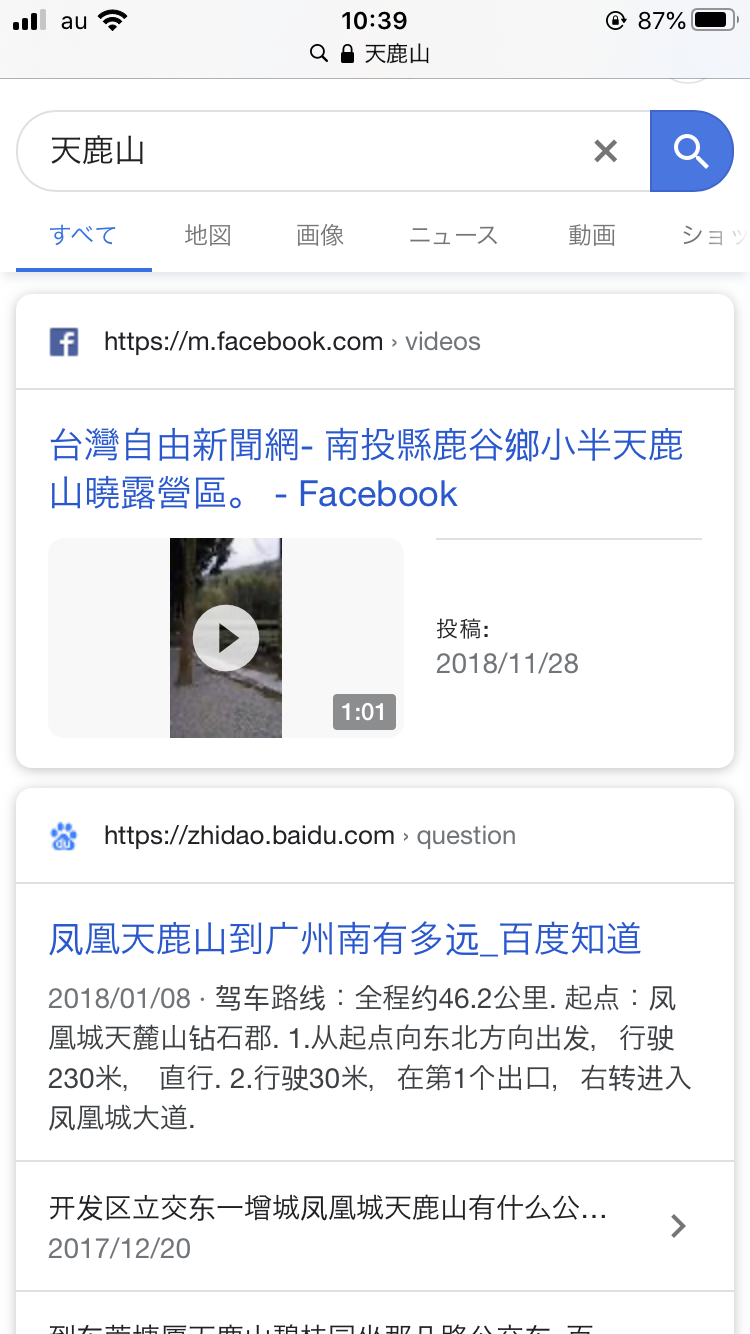Viewport: 750px width, 1334px height.
Task: Run the search with the blue magnifier button
Action: point(691,151)
